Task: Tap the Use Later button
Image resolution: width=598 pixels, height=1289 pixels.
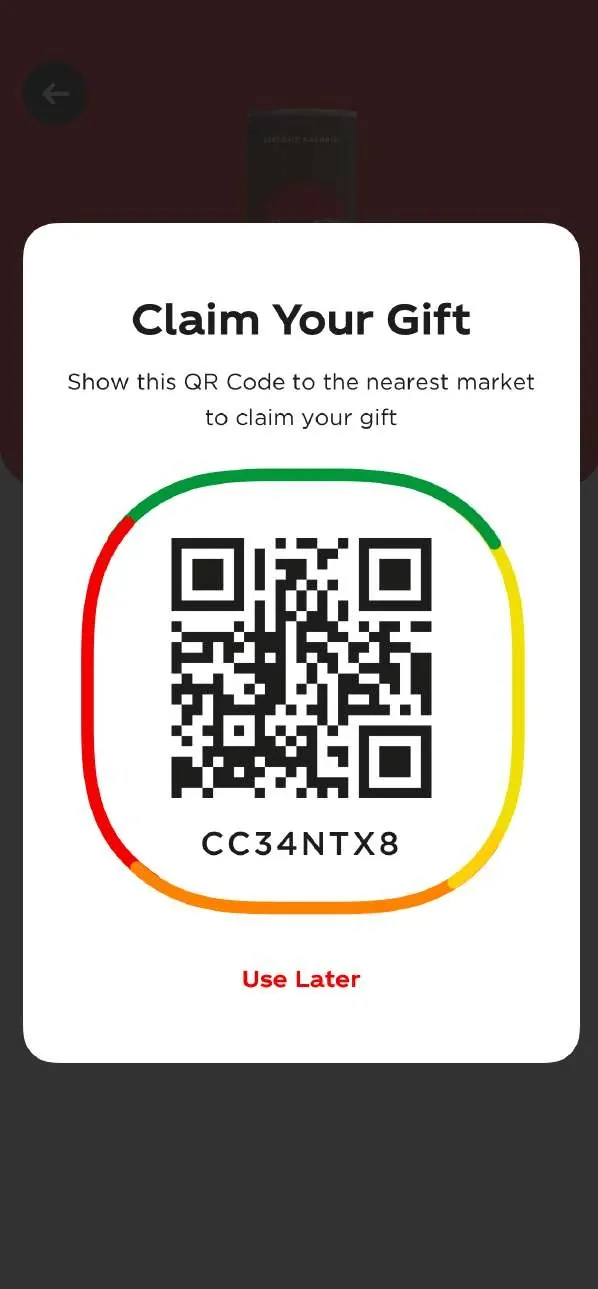Action: [x=301, y=979]
